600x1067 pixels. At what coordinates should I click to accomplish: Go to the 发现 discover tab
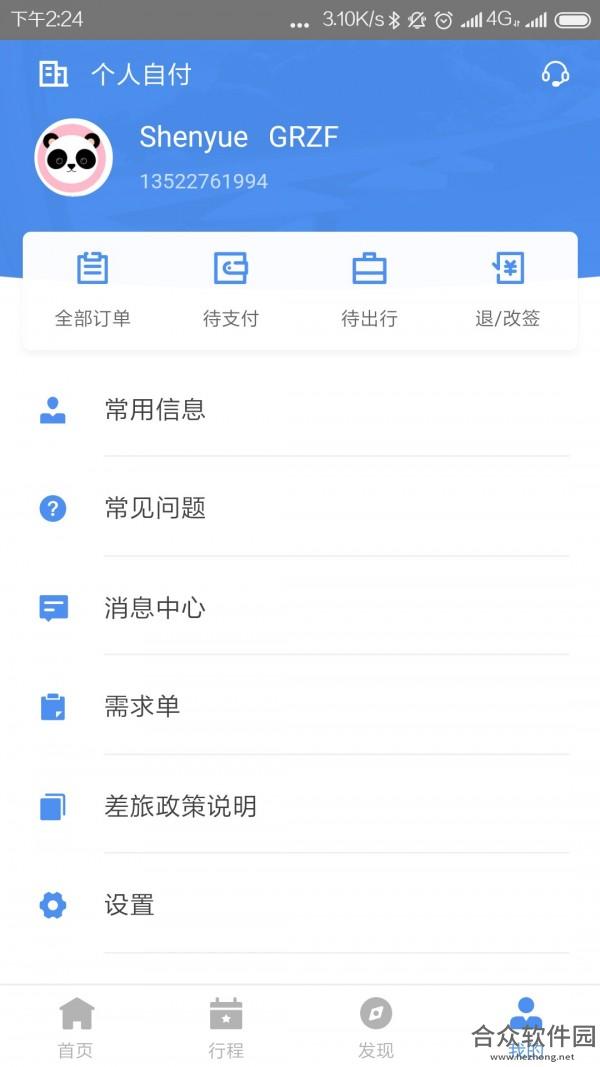[x=376, y=1028]
